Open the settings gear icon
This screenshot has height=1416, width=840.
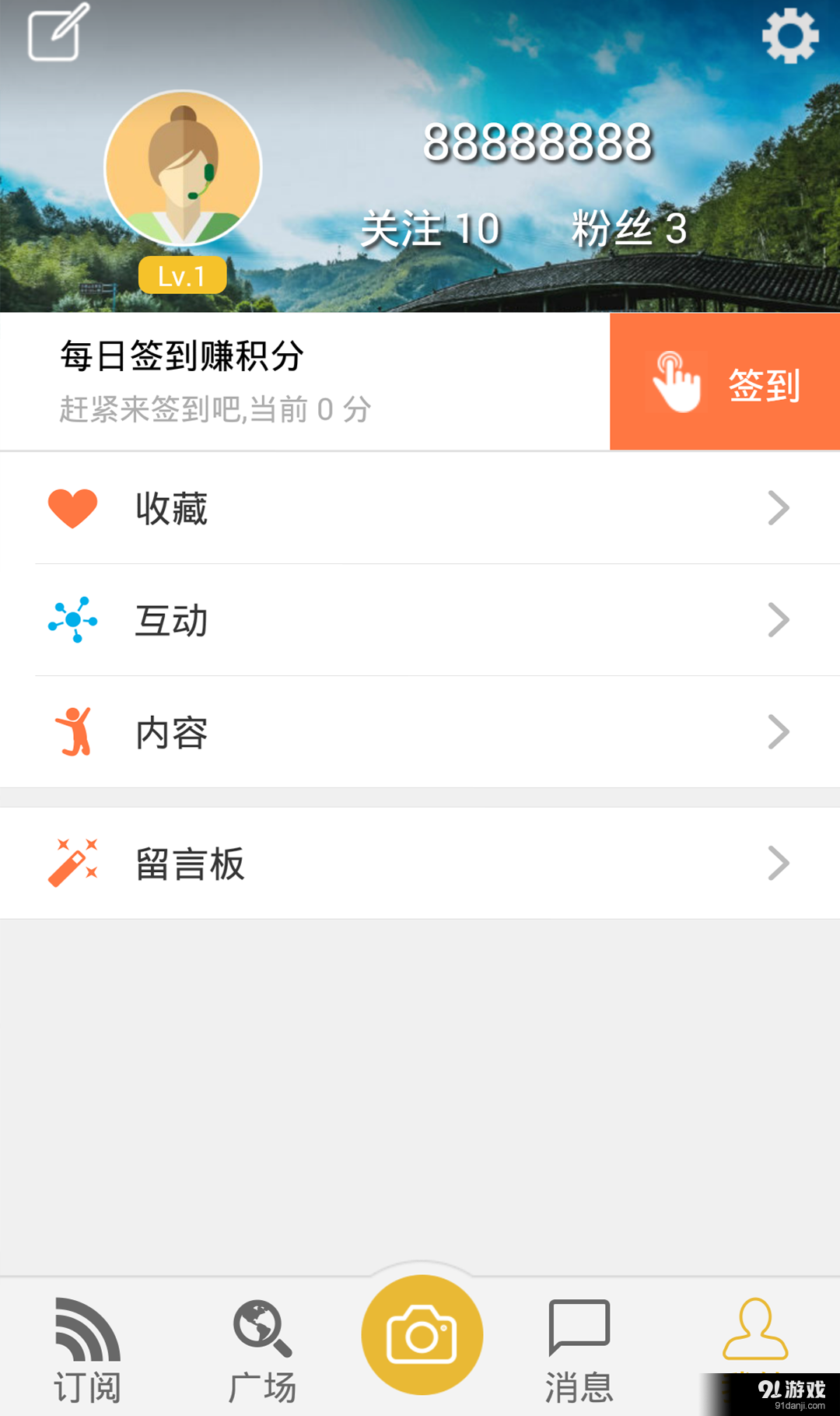[791, 36]
